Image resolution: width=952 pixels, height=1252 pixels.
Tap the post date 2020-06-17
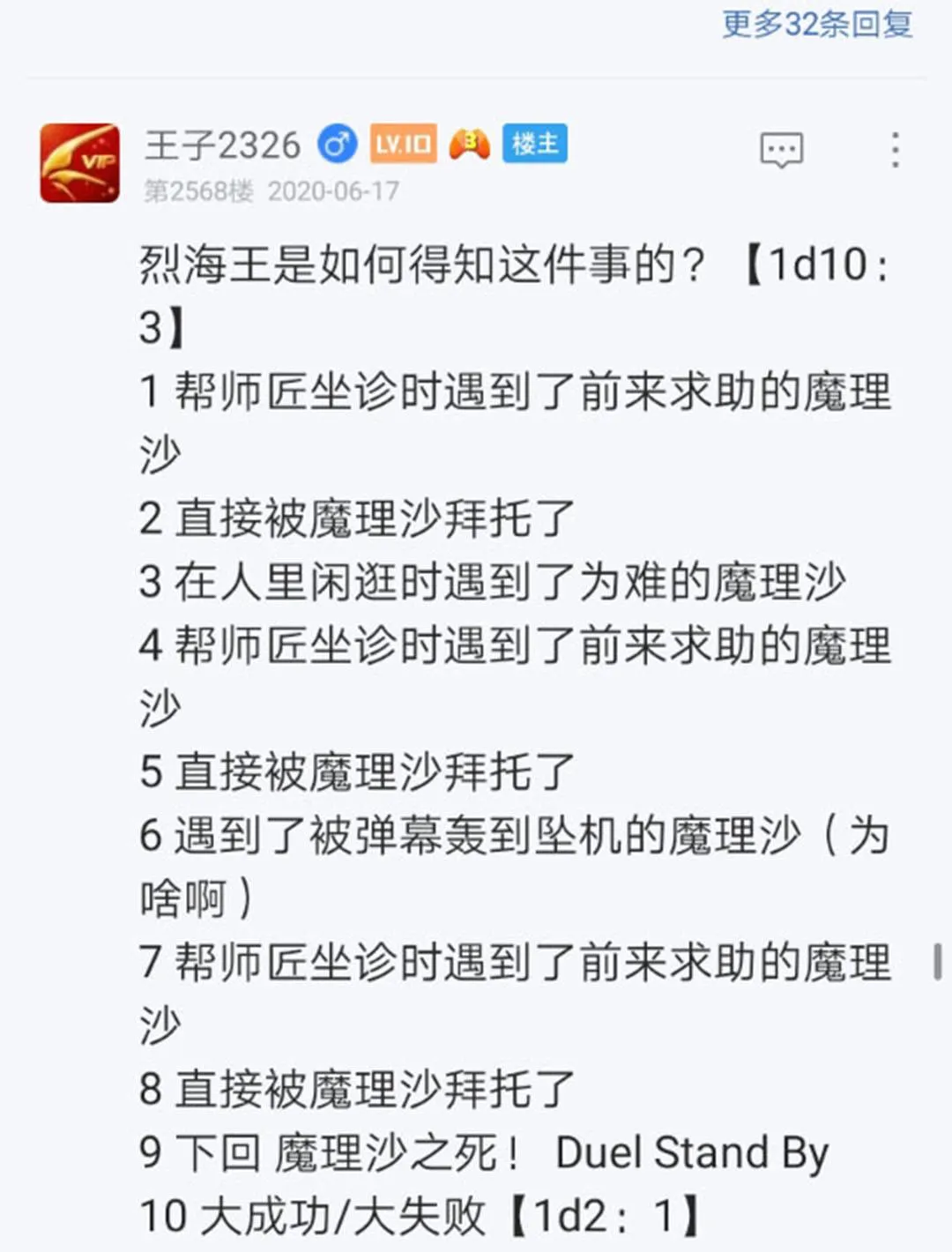[333, 189]
